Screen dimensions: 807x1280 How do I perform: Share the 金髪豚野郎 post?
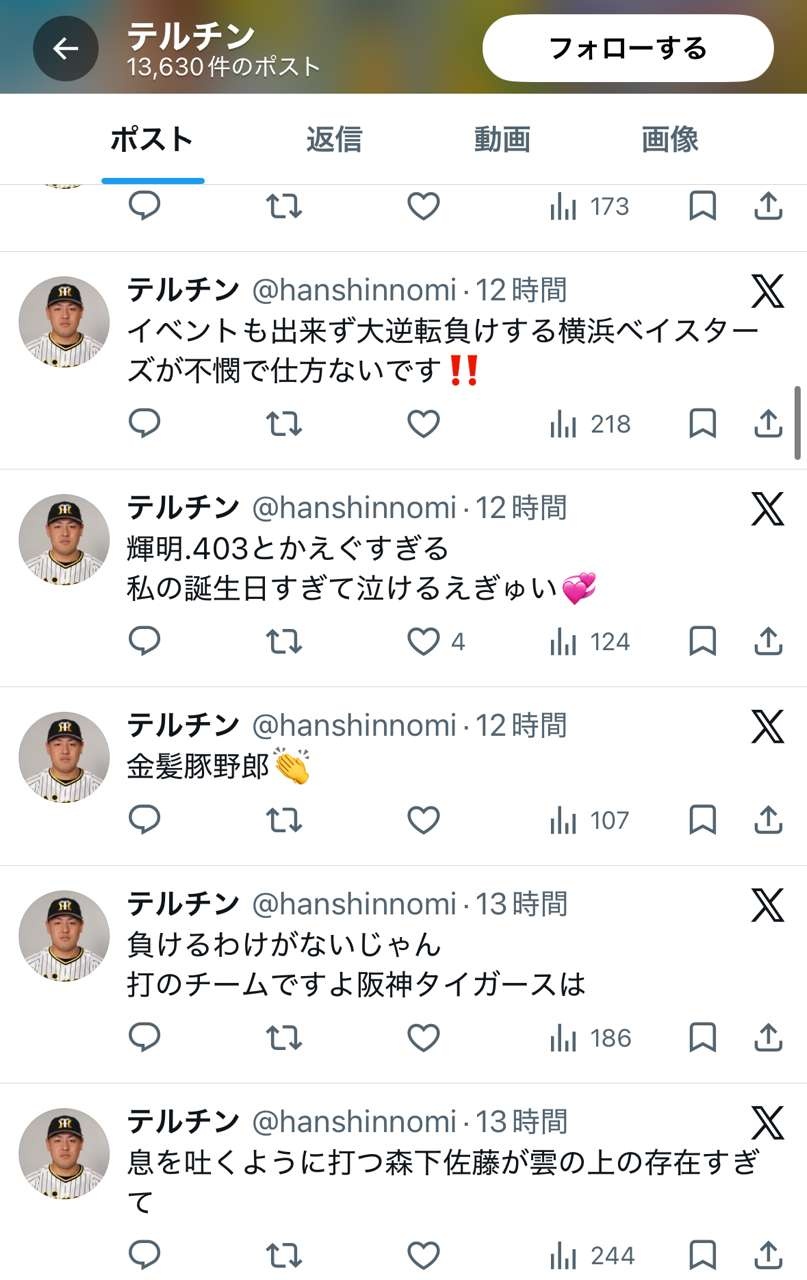pos(767,821)
